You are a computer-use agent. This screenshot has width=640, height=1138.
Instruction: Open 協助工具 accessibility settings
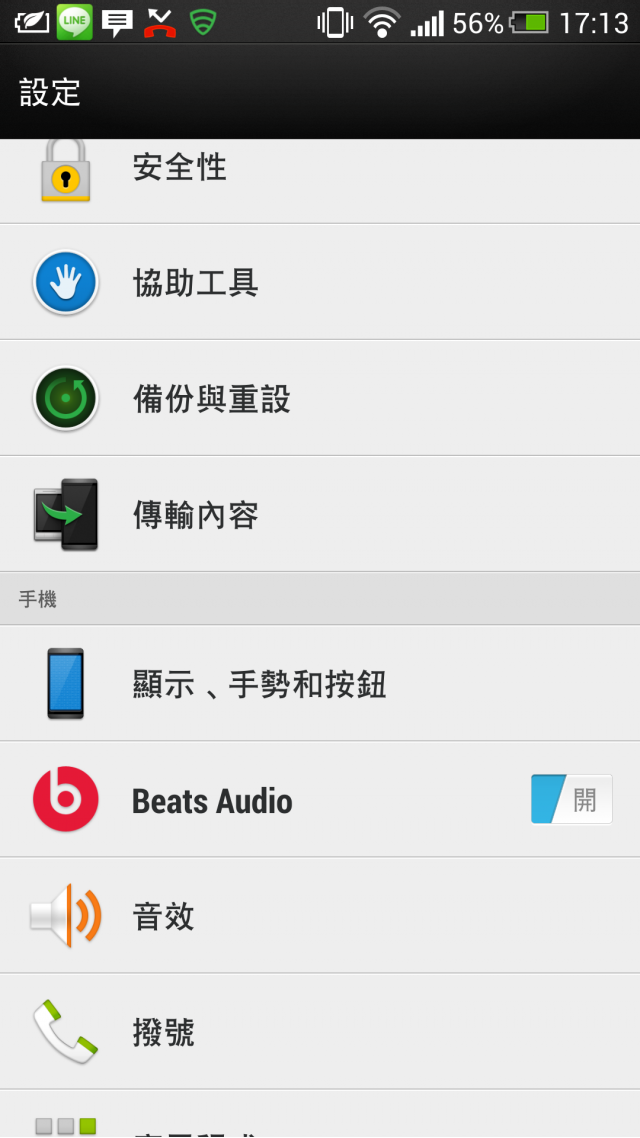[x=320, y=282]
